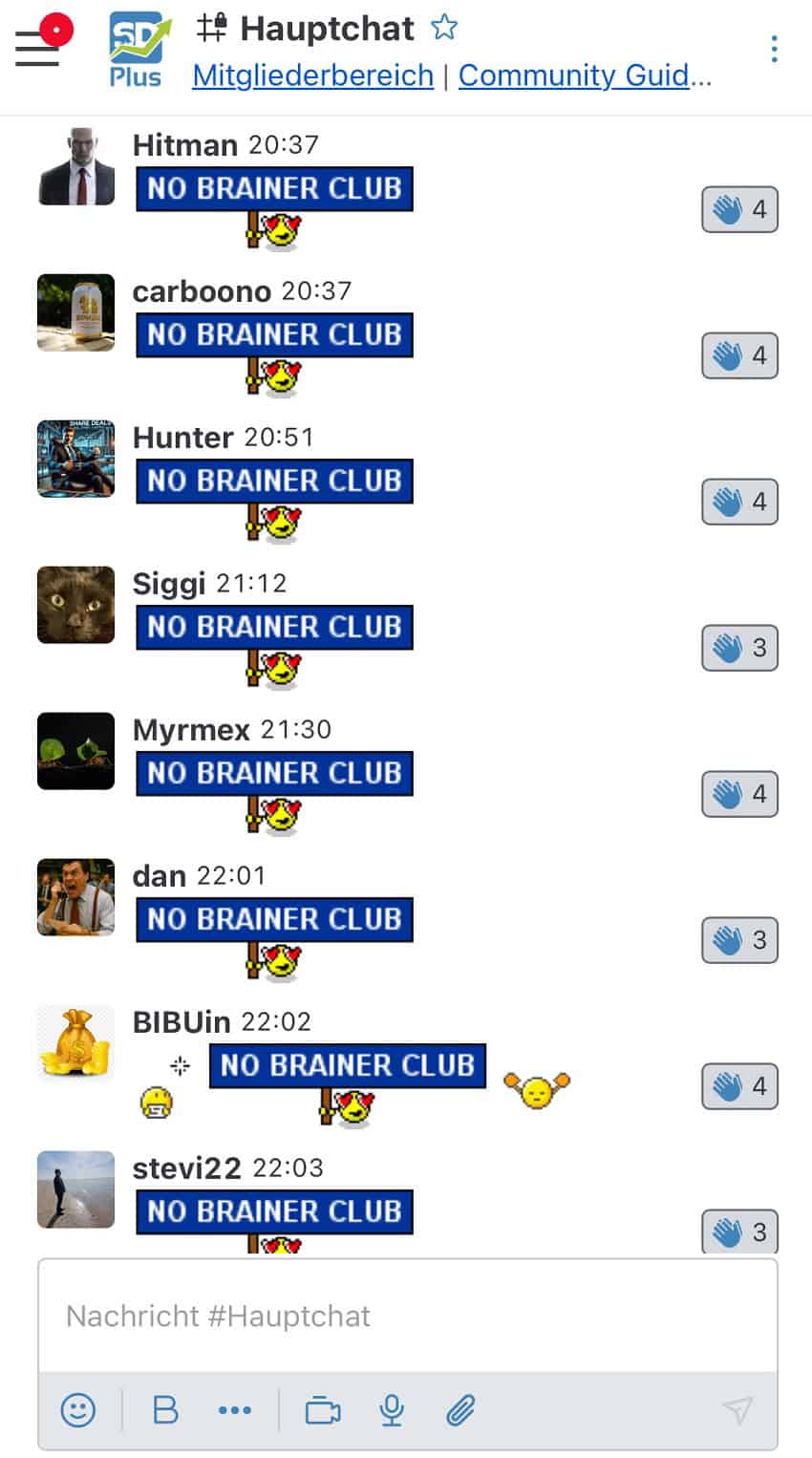Tap wave reaction on BIBUin's message
Viewport: 812px width, 1458px height.
pyautogui.click(x=739, y=1086)
